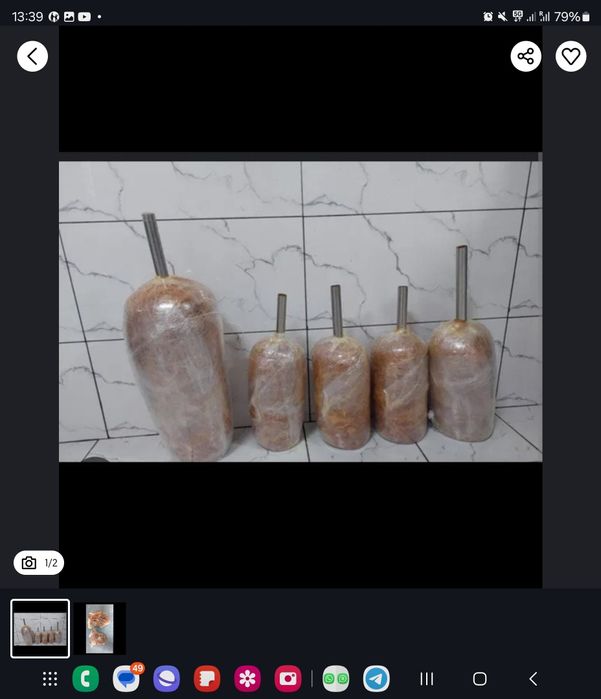Go to the home screen
Screen dimensions: 601x699
point(480,679)
